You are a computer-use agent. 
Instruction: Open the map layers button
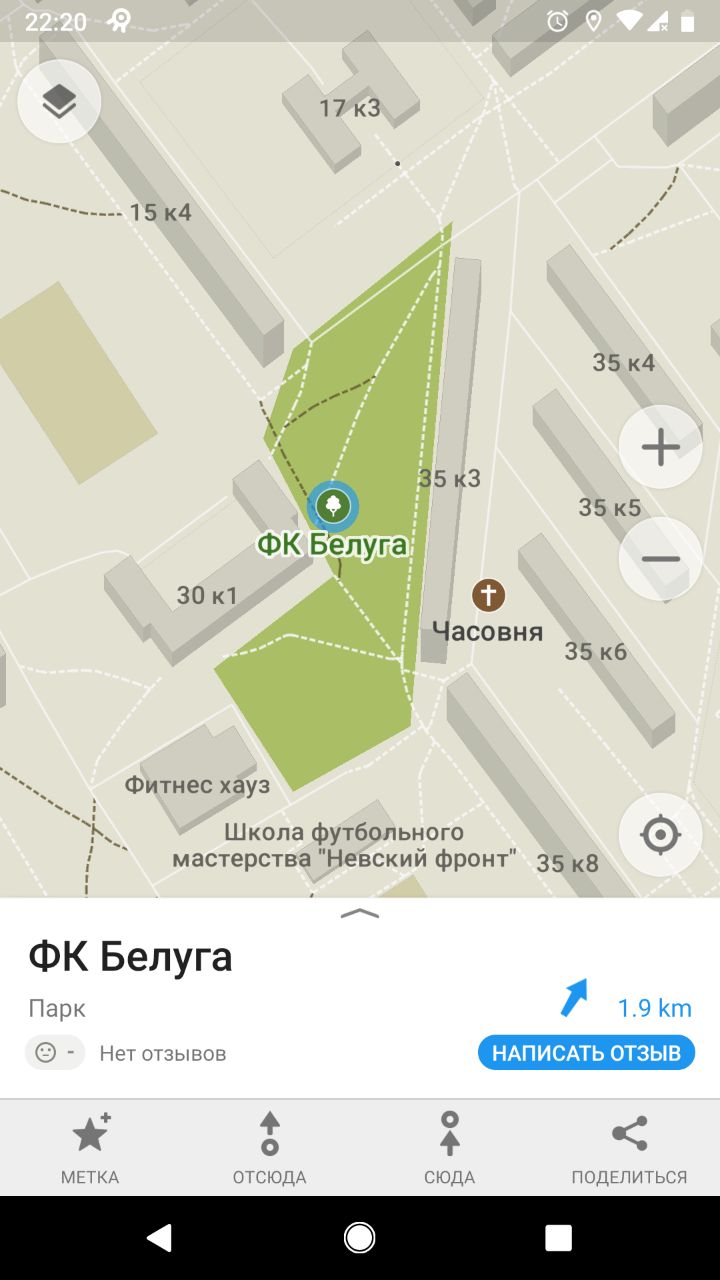click(x=59, y=101)
